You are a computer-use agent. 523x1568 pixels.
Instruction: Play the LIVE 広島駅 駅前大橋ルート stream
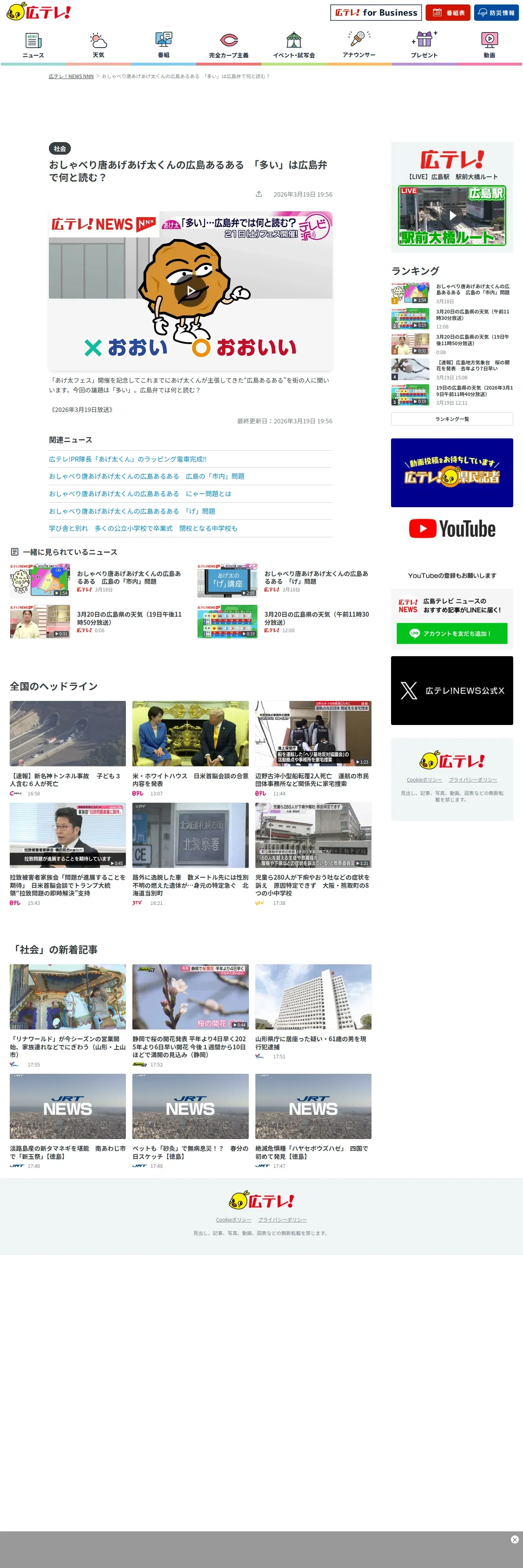pyautogui.click(x=453, y=215)
